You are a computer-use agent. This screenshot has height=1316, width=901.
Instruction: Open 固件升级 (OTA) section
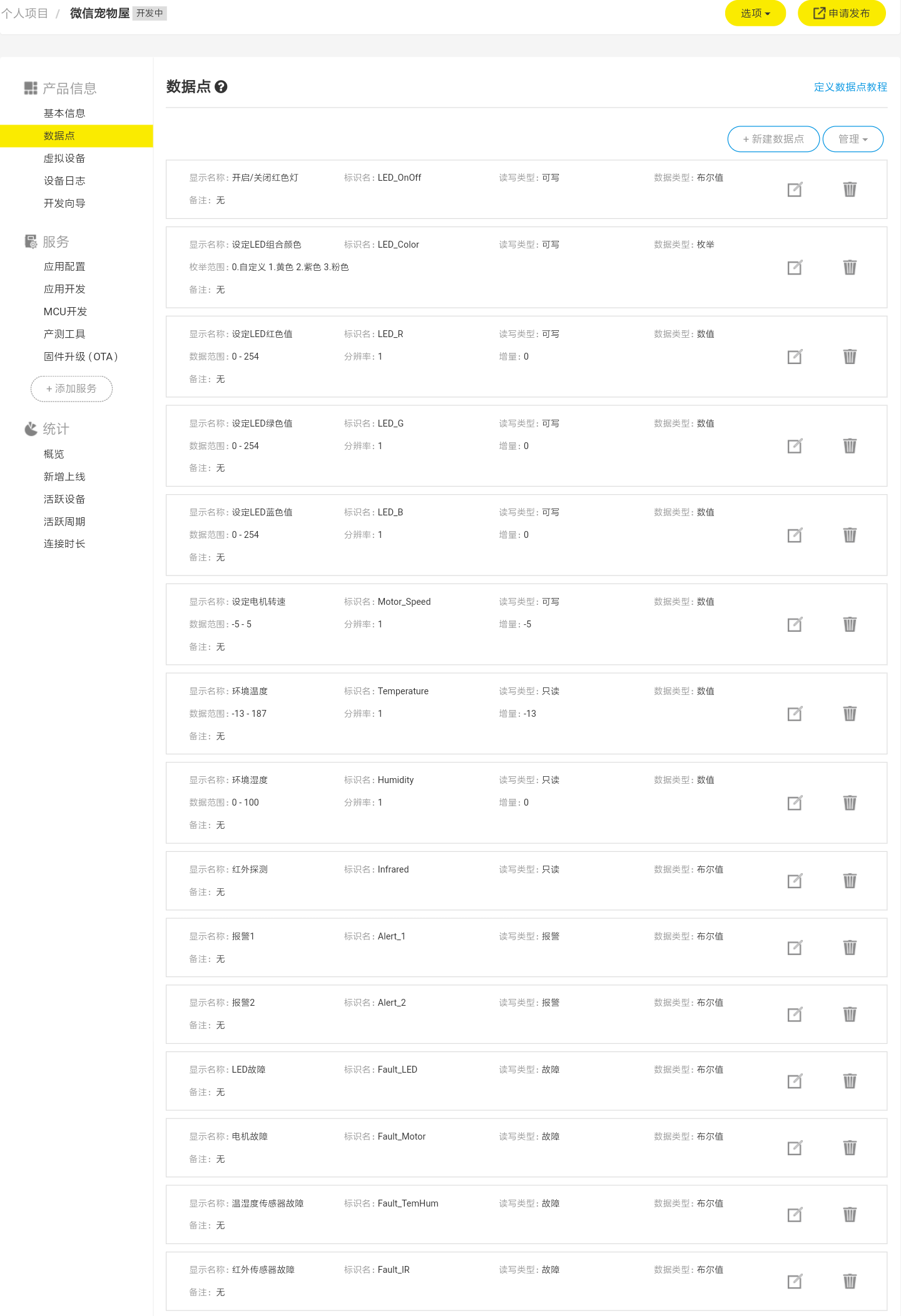(x=81, y=357)
